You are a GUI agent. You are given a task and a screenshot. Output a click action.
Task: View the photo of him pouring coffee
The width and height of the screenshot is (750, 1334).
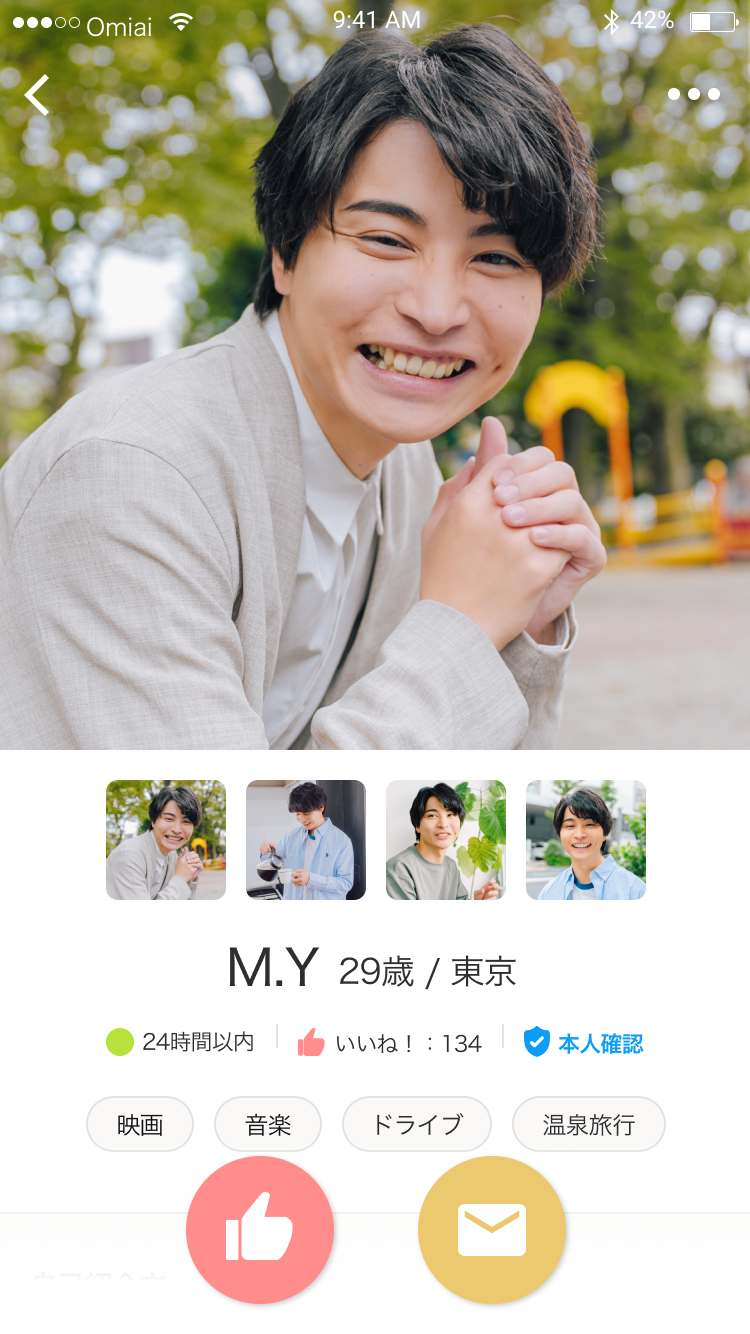click(x=306, y=840)
